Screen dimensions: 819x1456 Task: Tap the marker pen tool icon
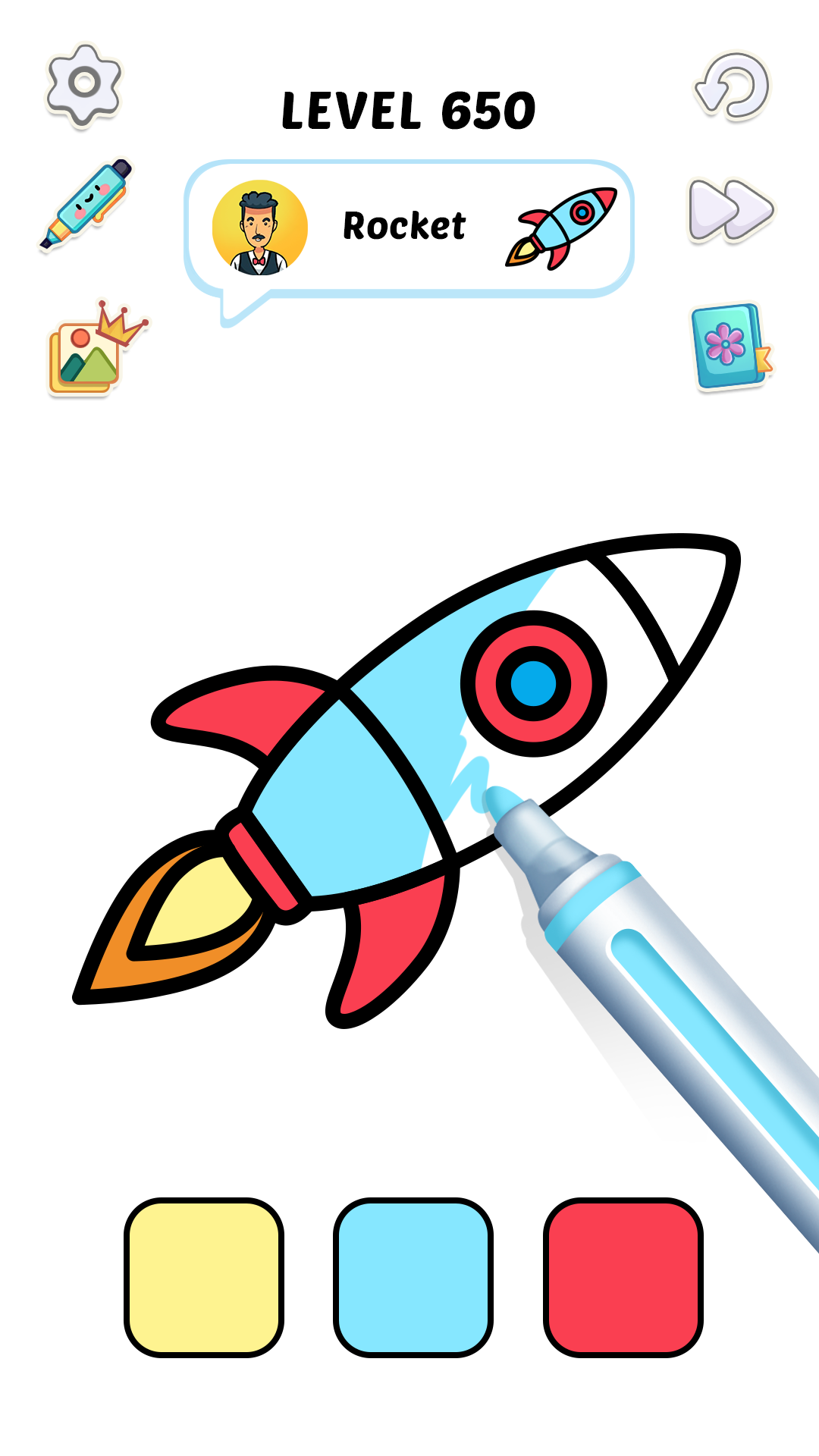click(x=86, y=203)
